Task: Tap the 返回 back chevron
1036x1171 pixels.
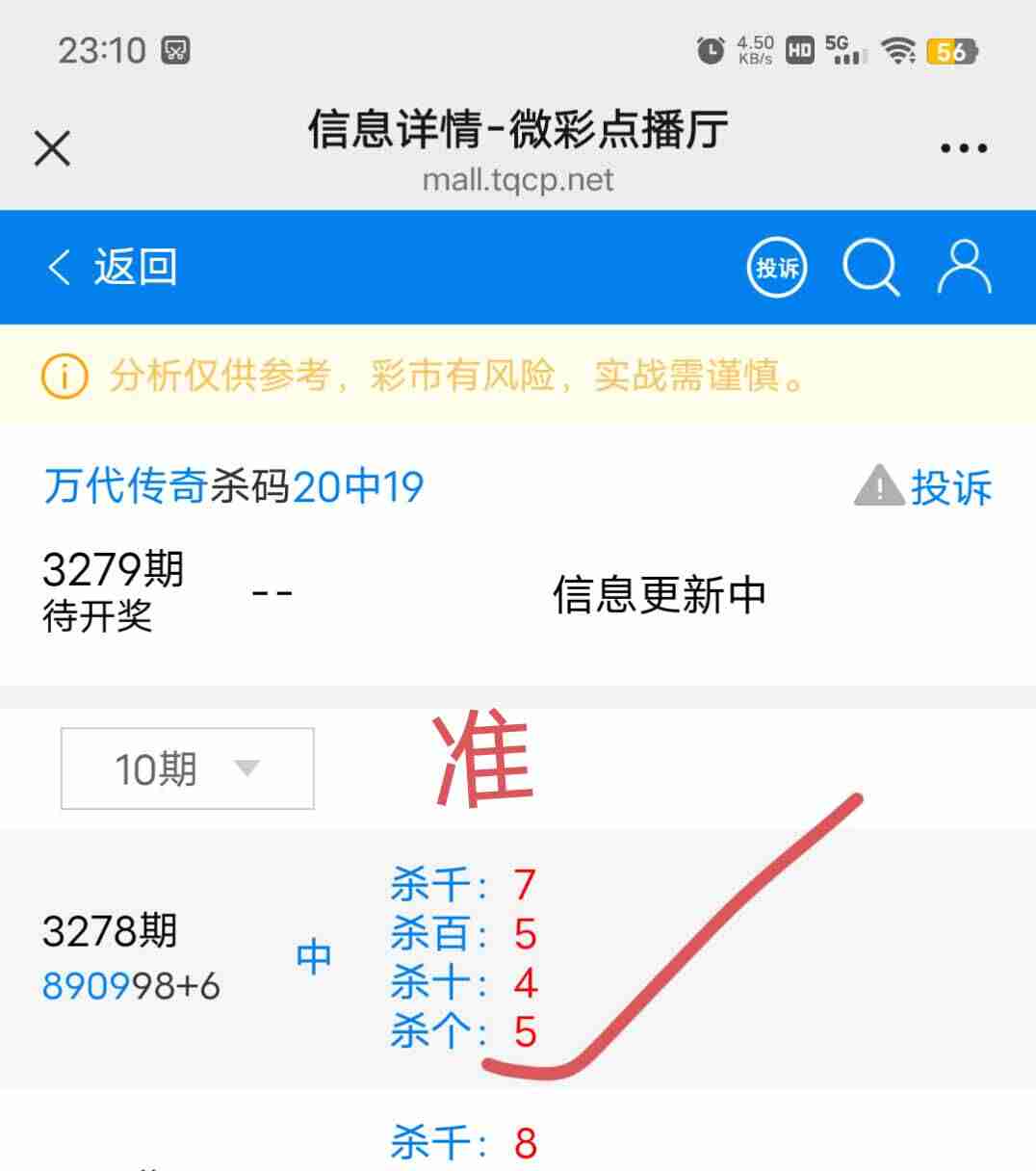Action: [60, 267]
